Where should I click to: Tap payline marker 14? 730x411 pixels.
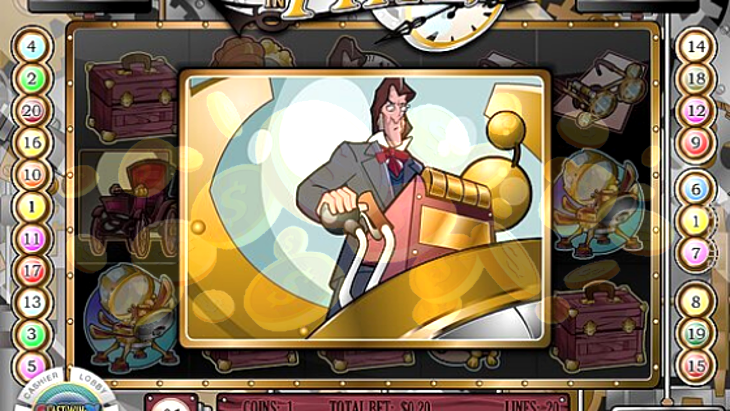pyautogui.click(x=696, y=47)
